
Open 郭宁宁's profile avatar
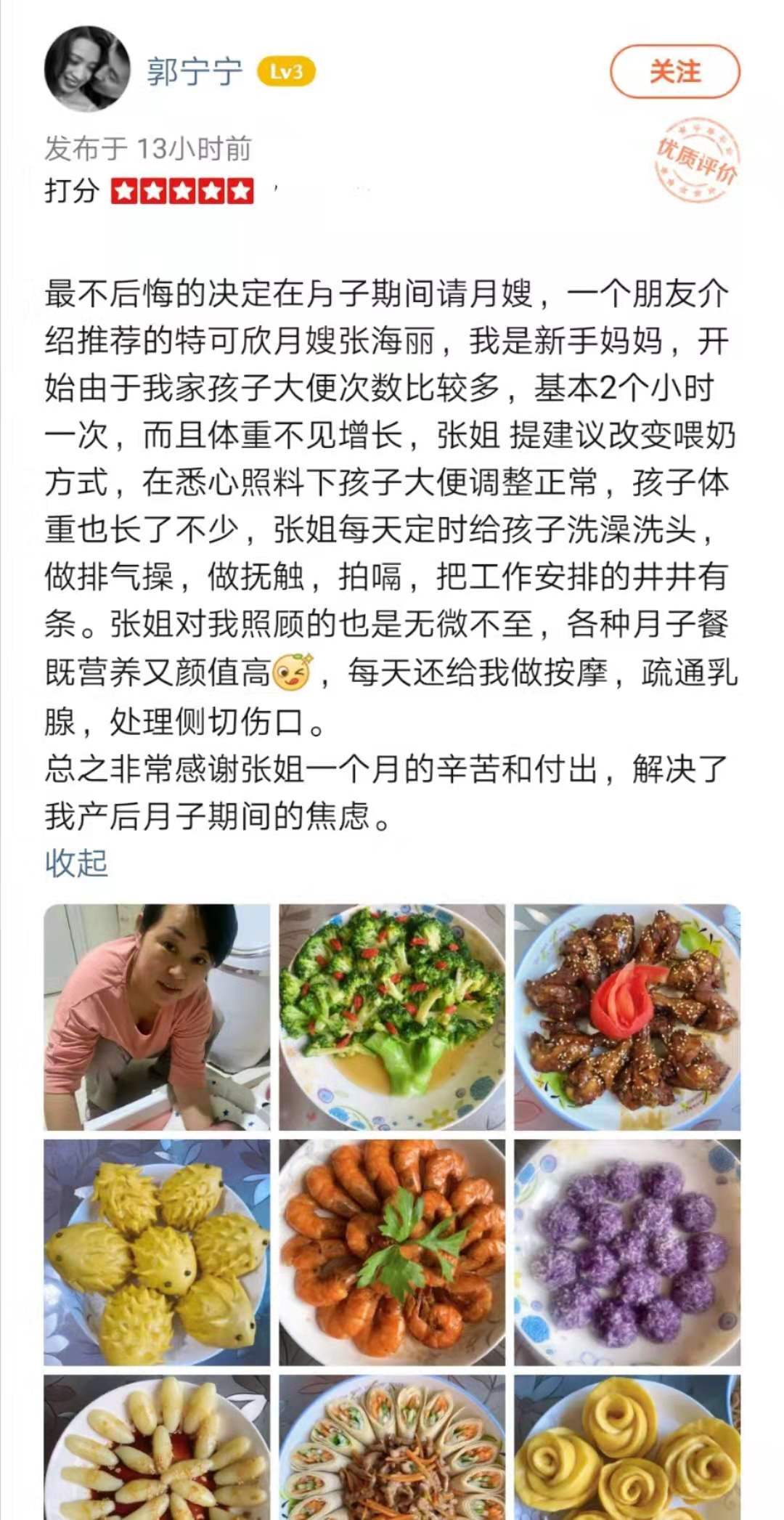(x=88, y=70)
